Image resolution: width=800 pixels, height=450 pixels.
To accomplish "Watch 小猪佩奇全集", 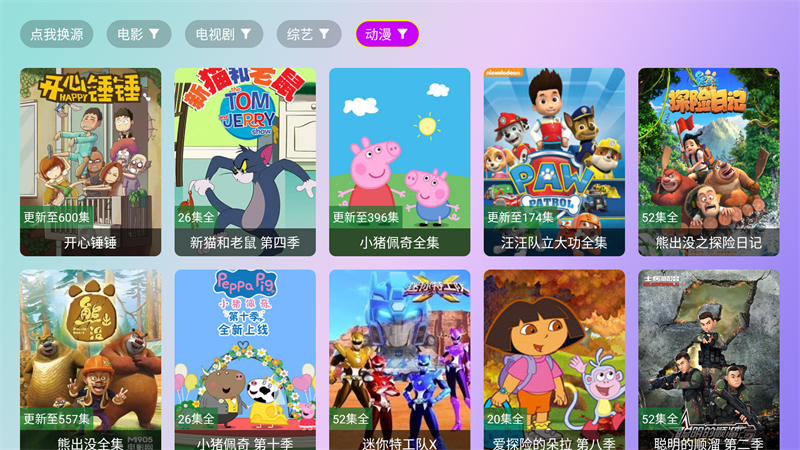I will point(400,160).
